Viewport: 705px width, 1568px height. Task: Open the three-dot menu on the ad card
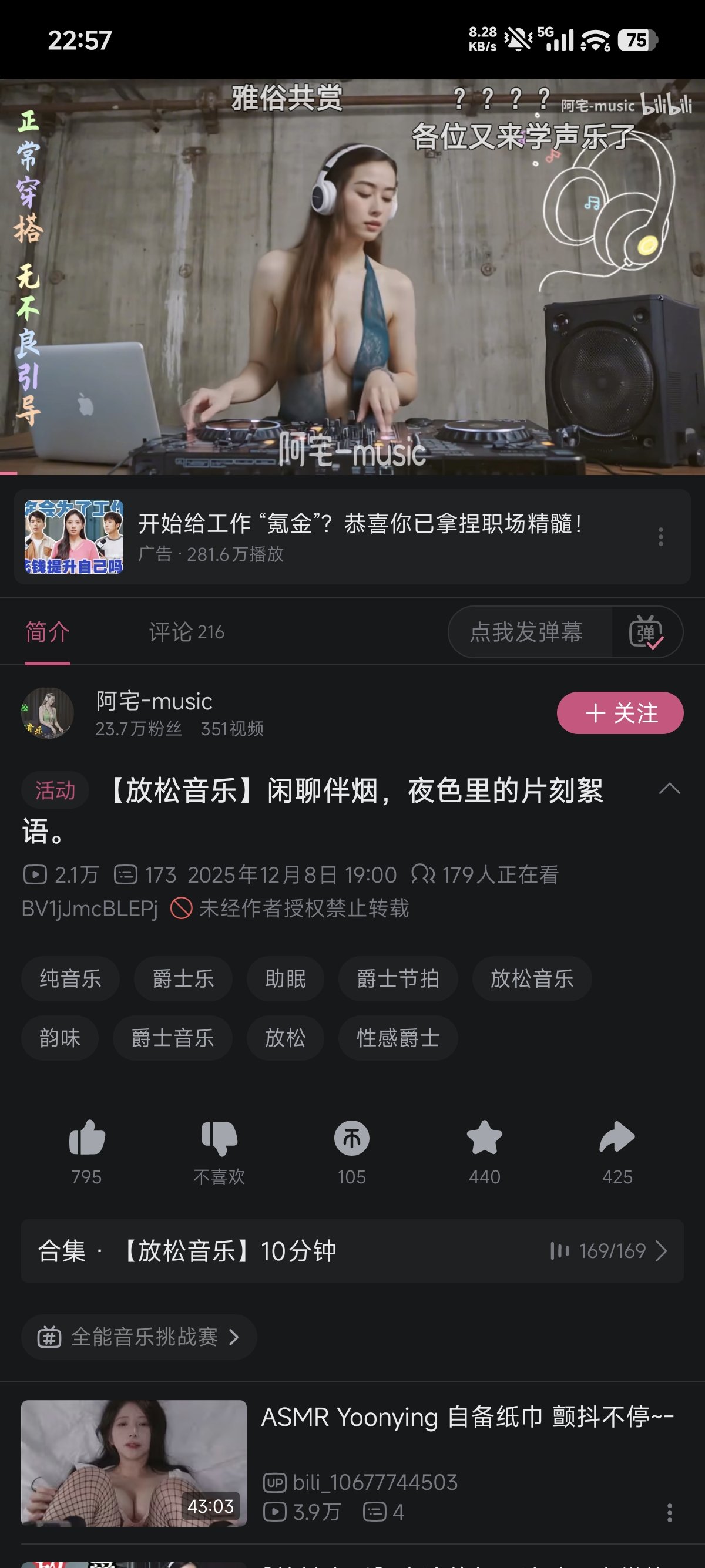[x=660, y=536]
